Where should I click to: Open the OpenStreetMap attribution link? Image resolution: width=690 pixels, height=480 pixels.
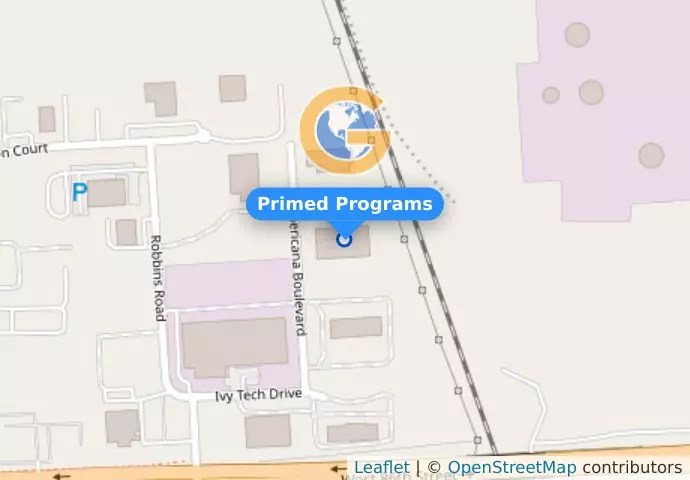click(511, 468)
